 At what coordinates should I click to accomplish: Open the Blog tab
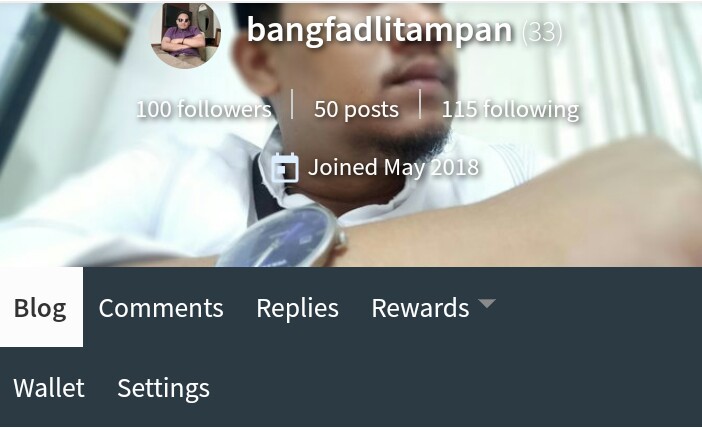pos(40,308)
